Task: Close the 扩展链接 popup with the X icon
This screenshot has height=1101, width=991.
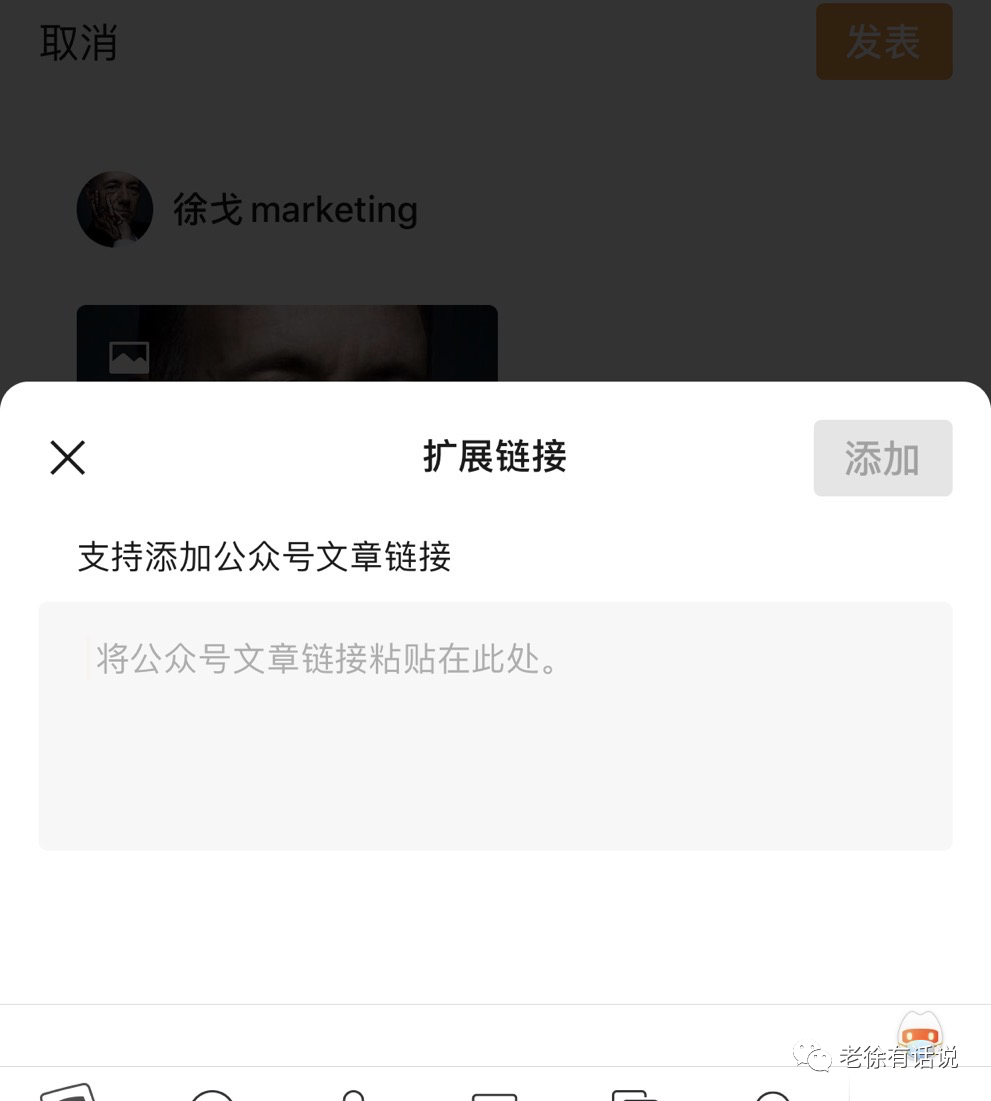Action: pos(67,457)
